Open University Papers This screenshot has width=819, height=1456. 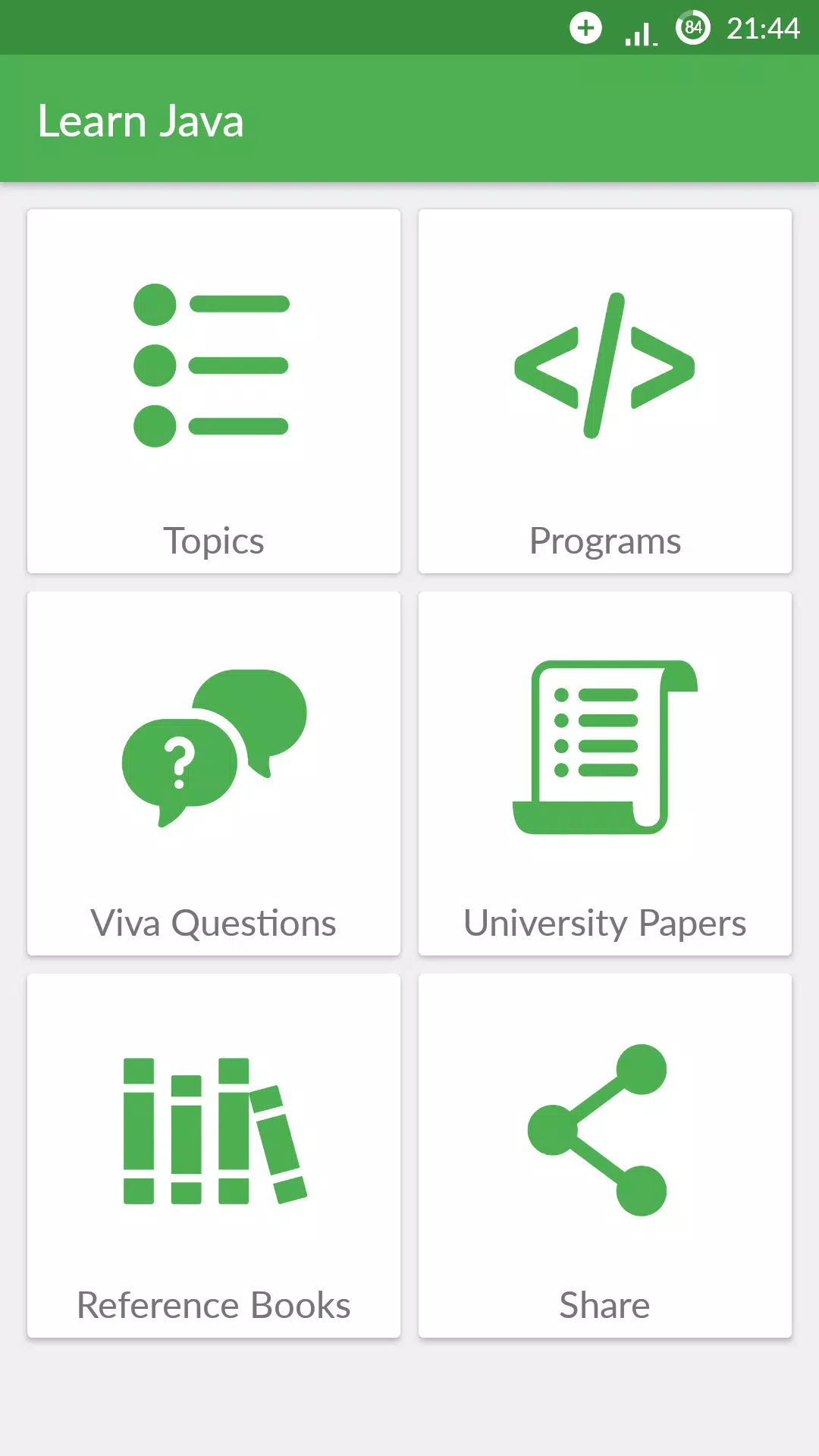pyautogui.click(x=605, y=773)
